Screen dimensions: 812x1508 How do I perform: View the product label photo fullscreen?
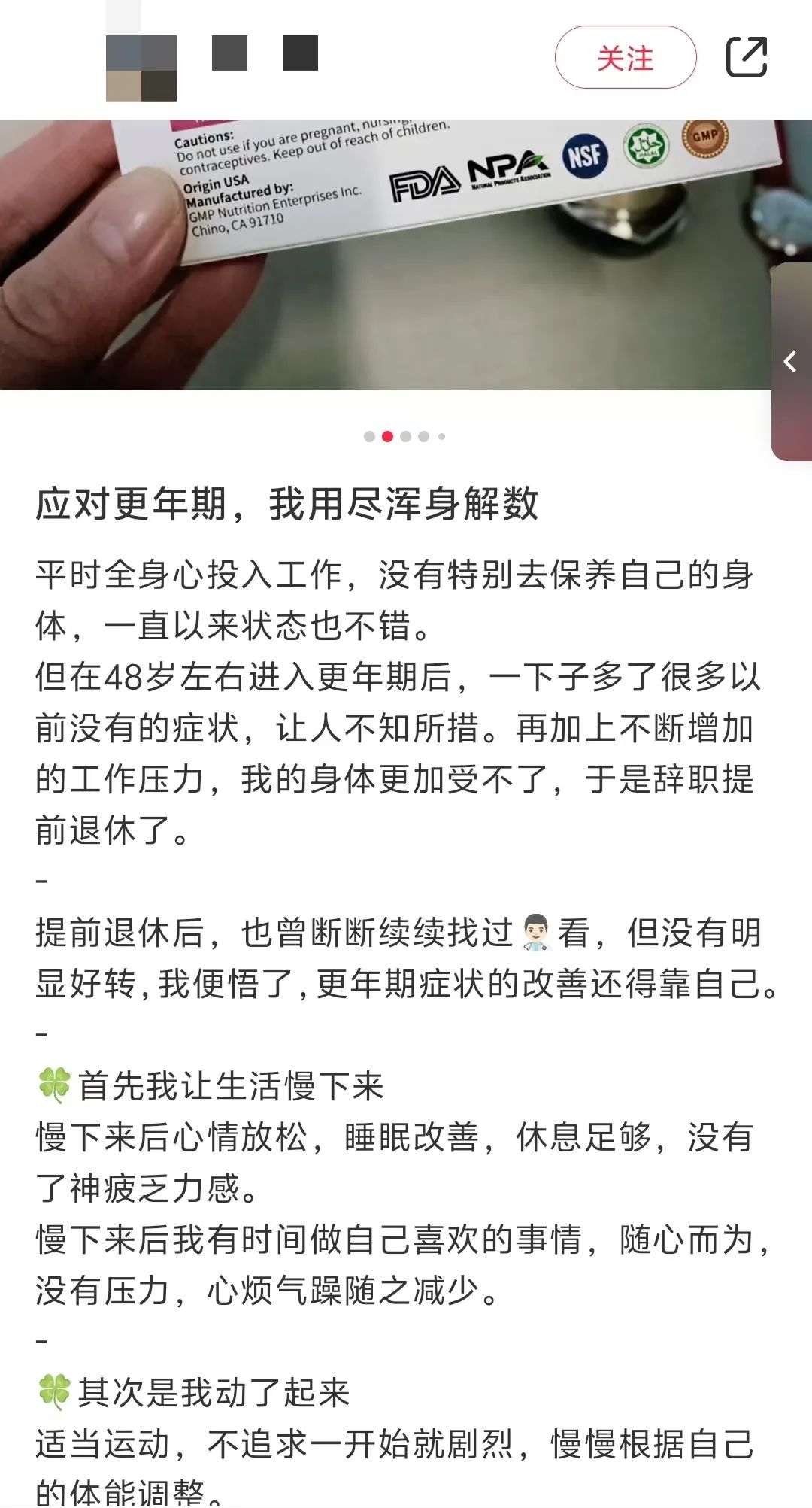click(385, 255)
